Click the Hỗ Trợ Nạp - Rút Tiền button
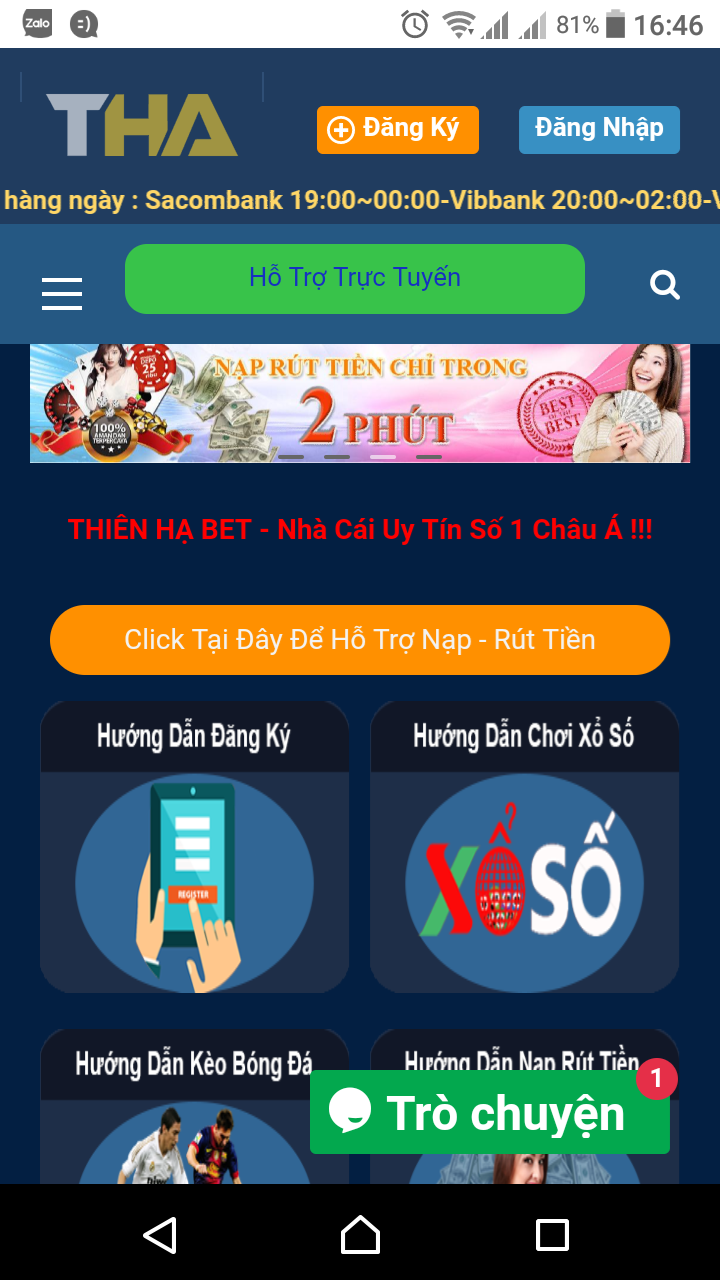 click(x=360, y=640)
